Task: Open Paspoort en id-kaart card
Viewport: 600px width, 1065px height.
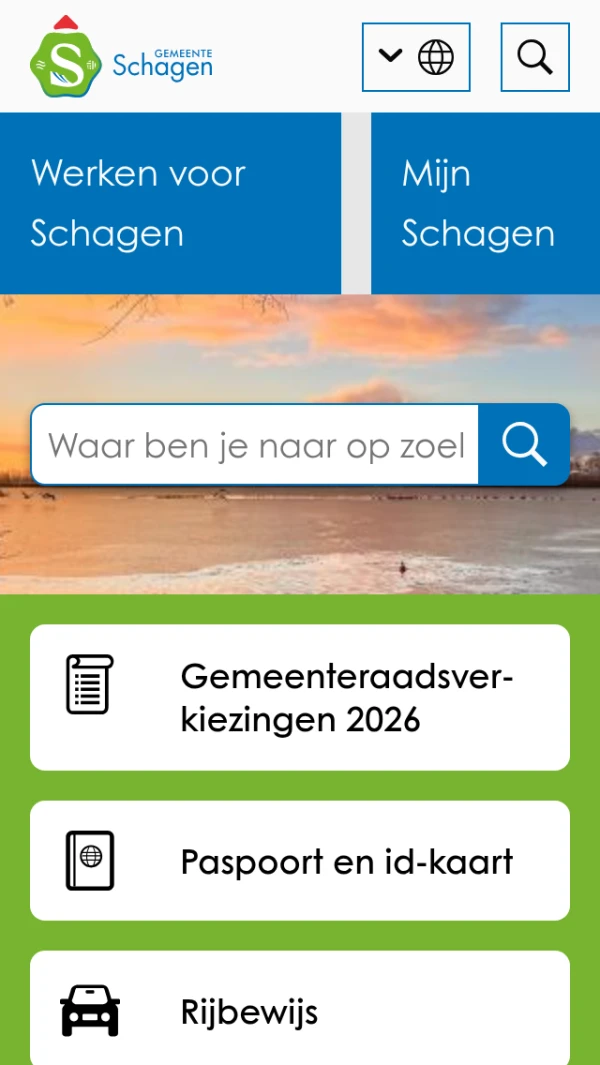Action: coord(300,861)
